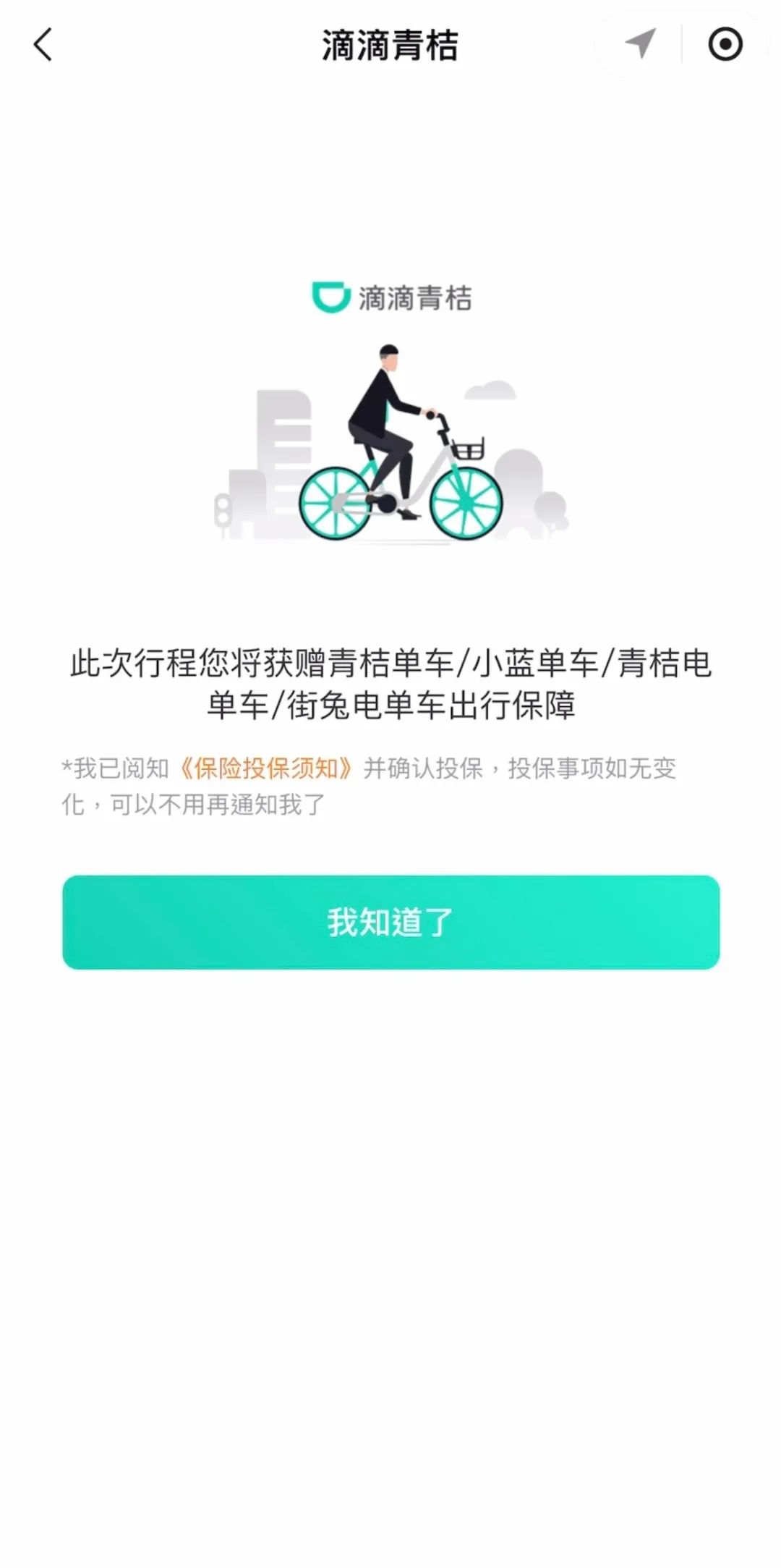This screenshot has width=781, height=1568.
Task: Tap the 滴滴青桔 brand name next to the logo
Action: tap(416, 297)
